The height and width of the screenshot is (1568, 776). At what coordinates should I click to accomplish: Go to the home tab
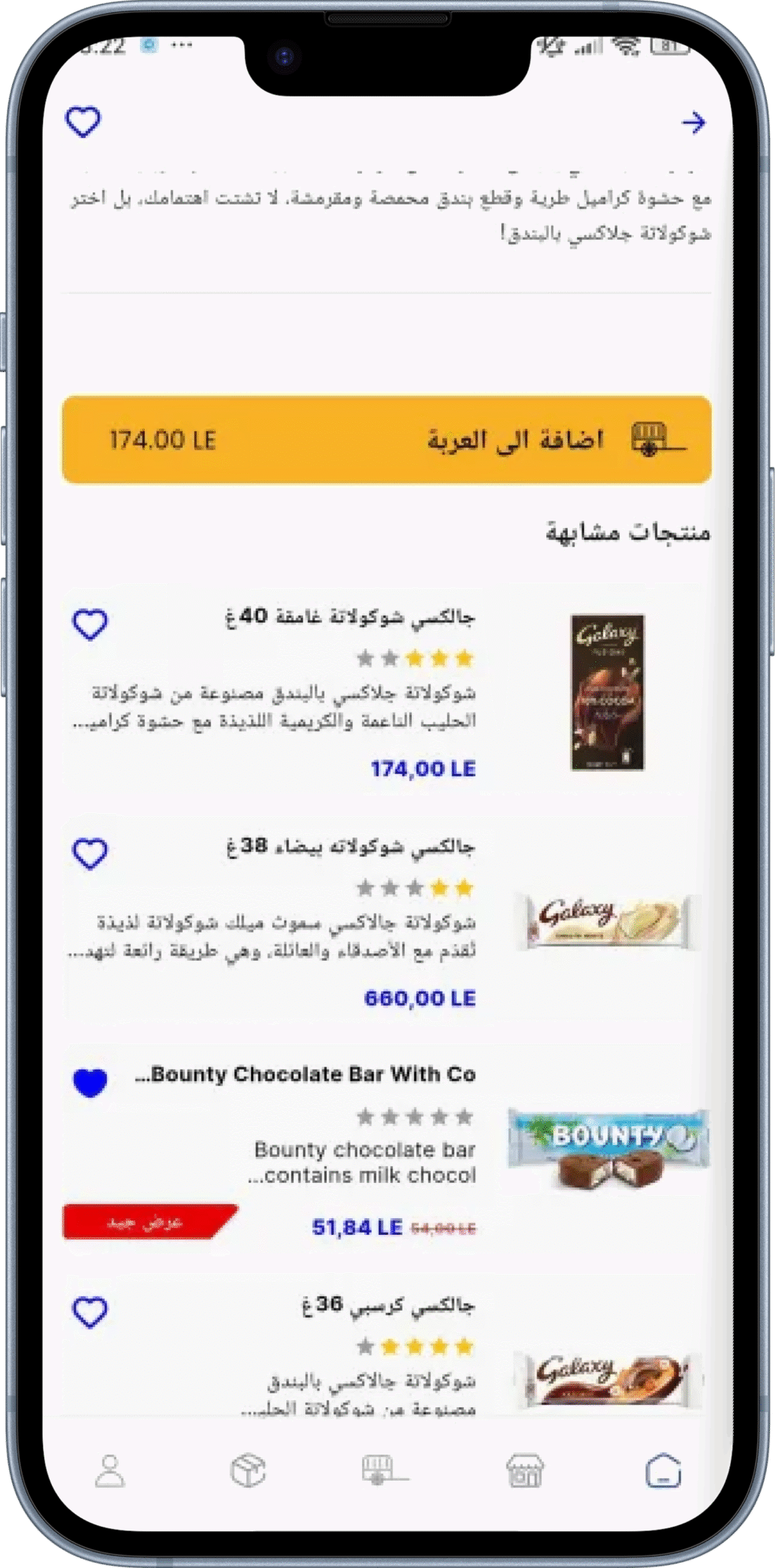click(x=663, y=1471)
